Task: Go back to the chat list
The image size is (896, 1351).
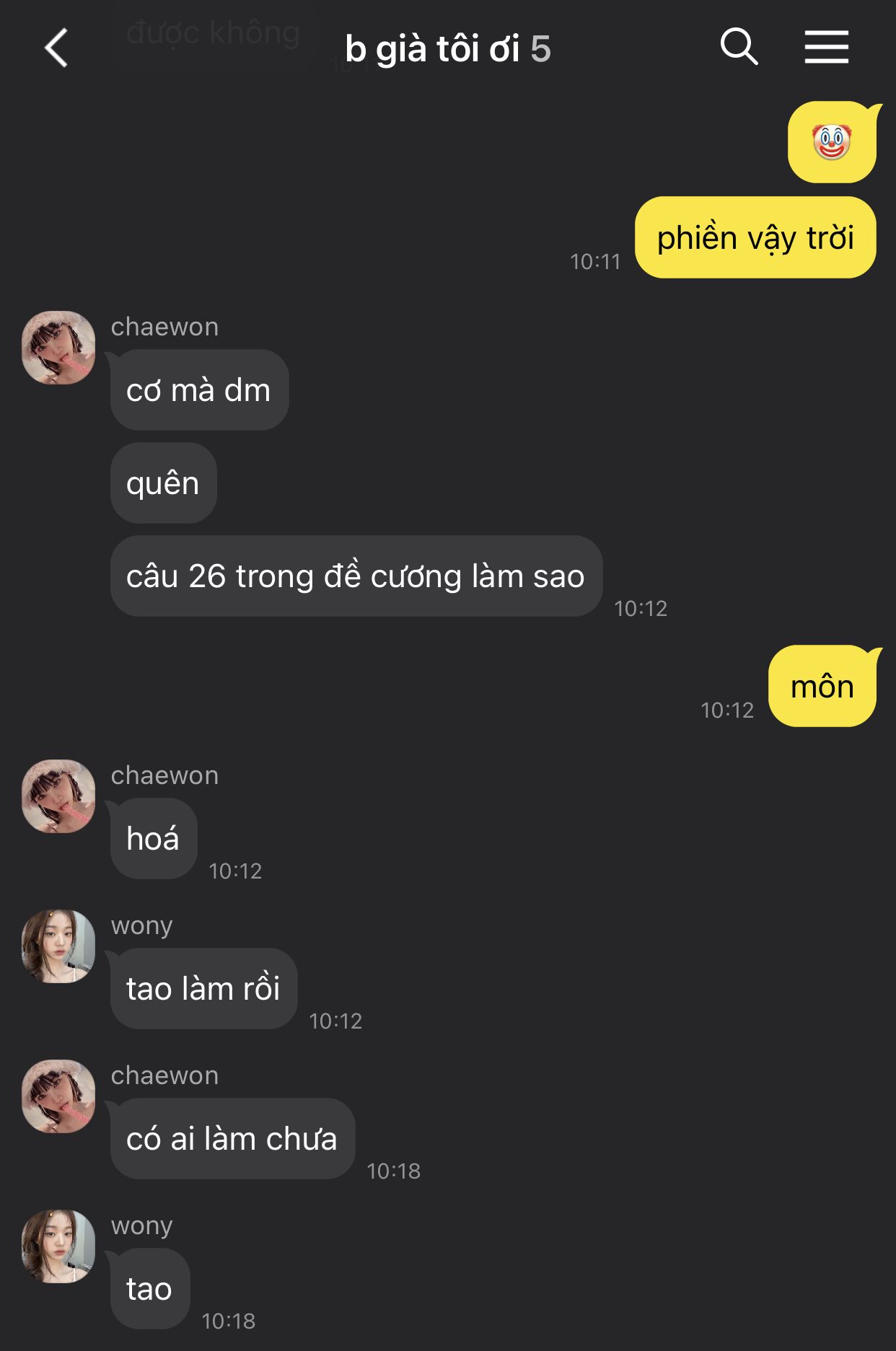Action: click(x=56, y=48)
